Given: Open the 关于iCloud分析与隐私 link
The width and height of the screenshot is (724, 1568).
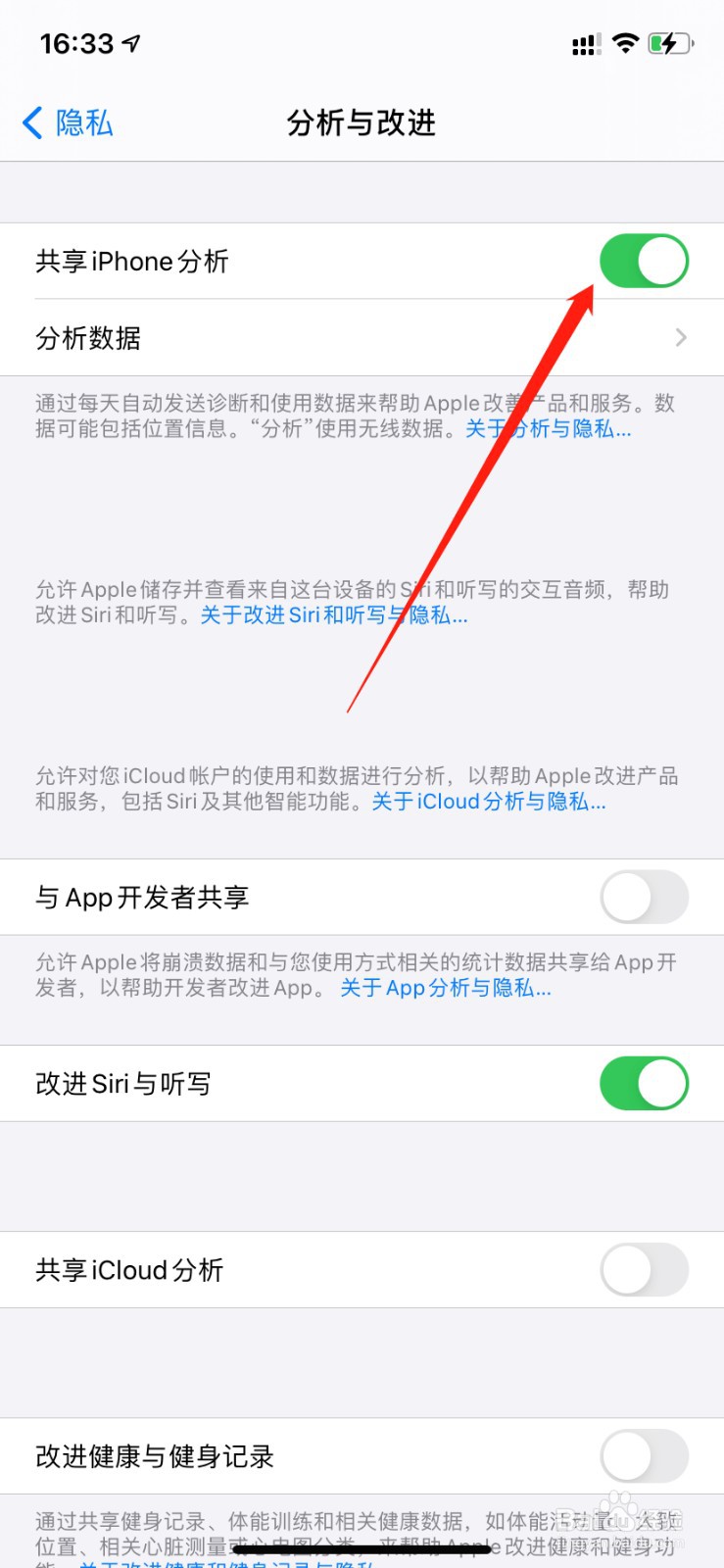Looking at the screenshot, I should pos(487,802).
